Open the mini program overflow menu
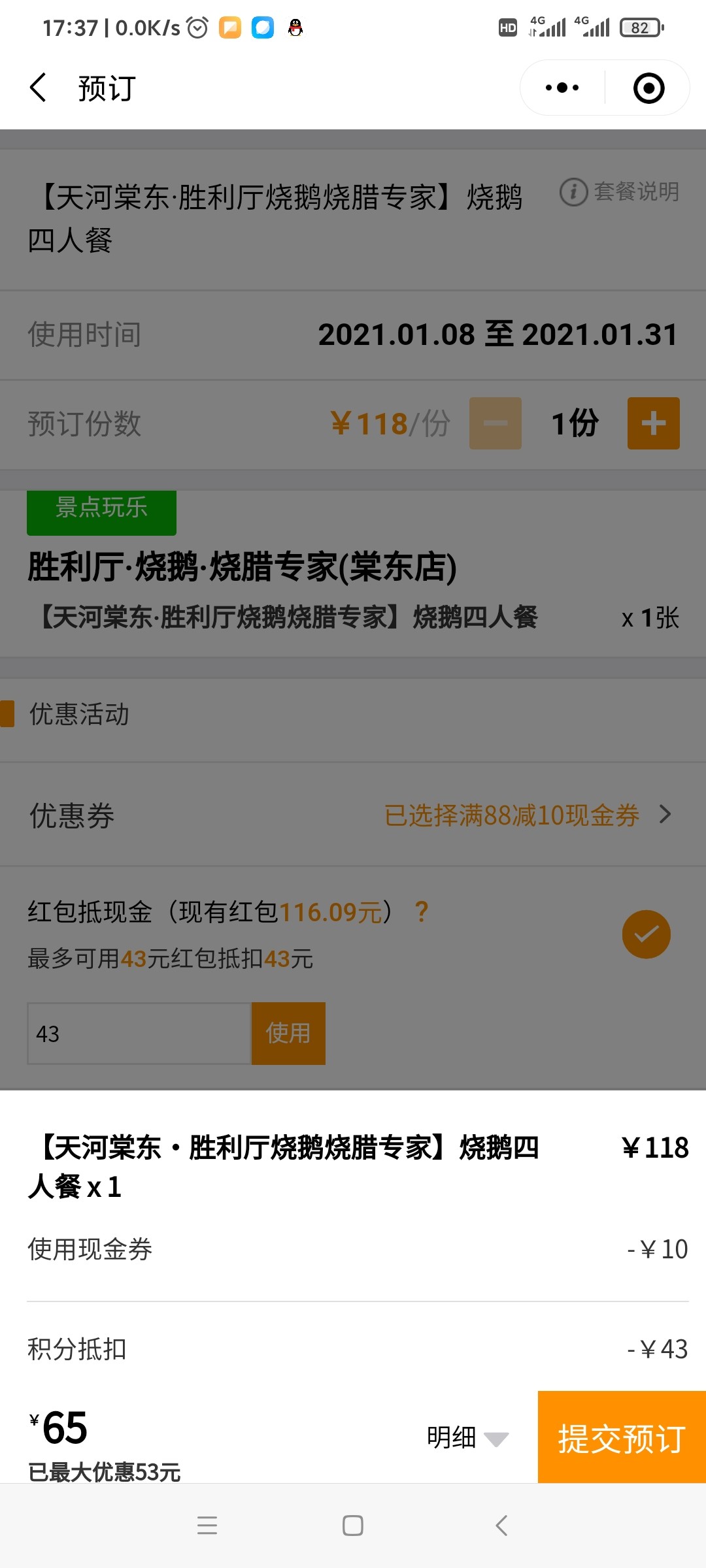 [x=562, y=88]
